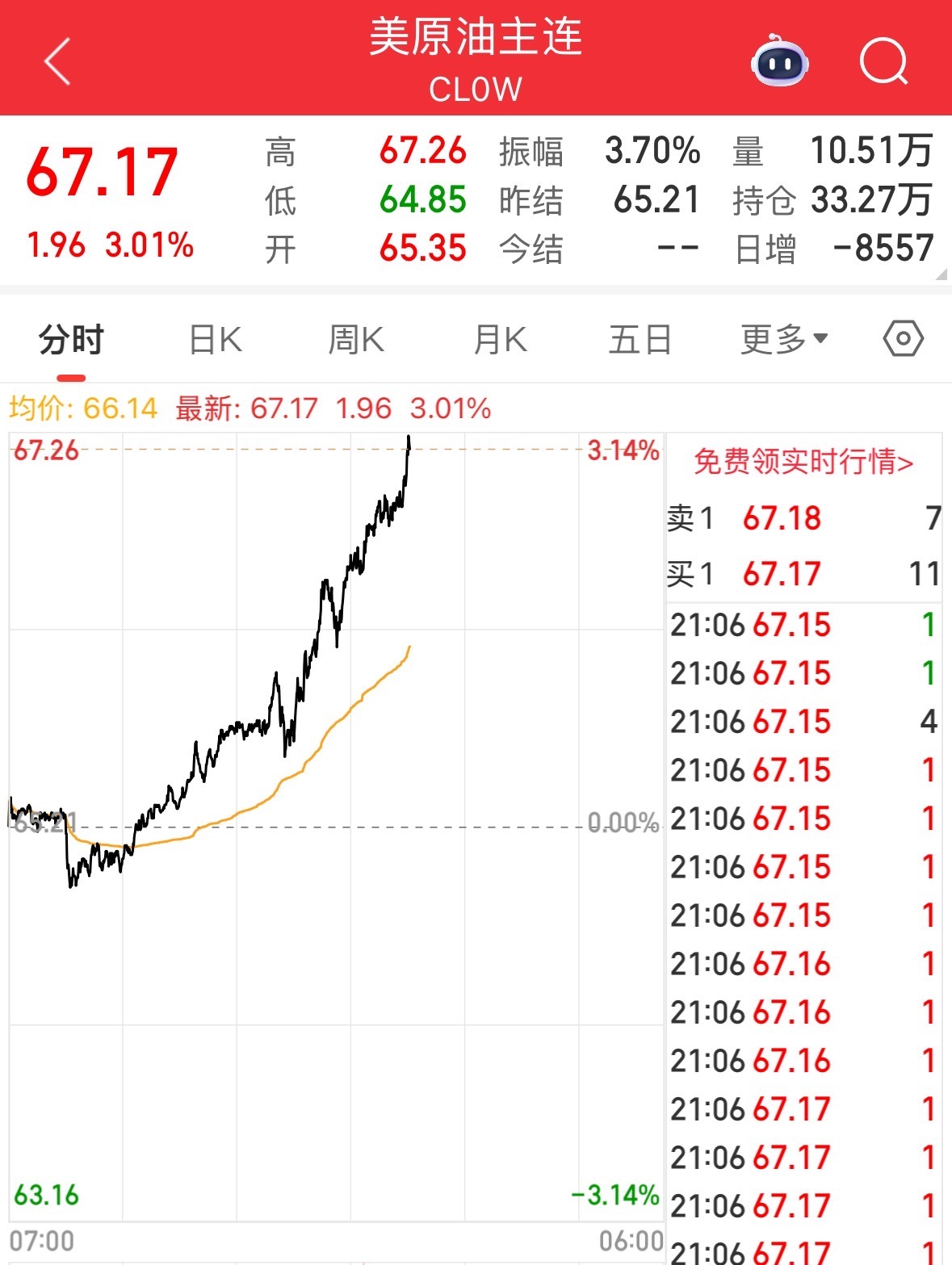Switch to the 日K chart tab
This screenshot has height=1265, width=952.
[216, 340]
